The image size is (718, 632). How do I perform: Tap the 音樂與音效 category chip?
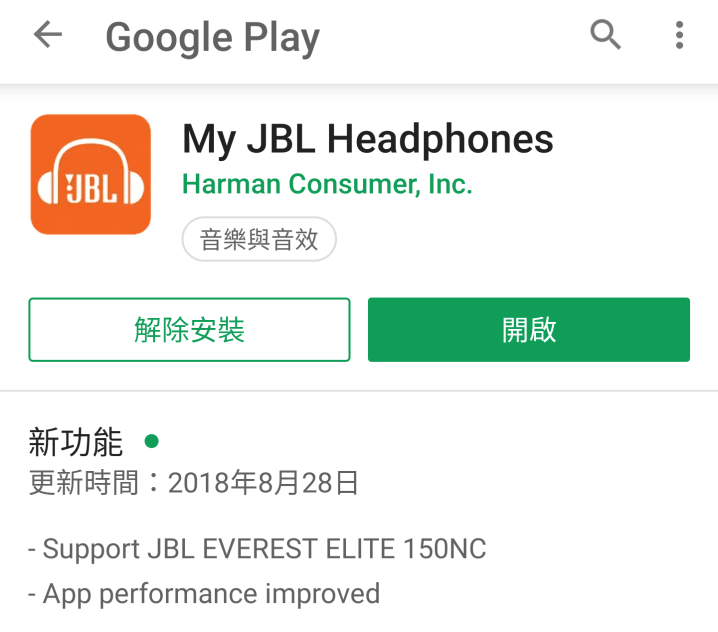tap(259, 240)
